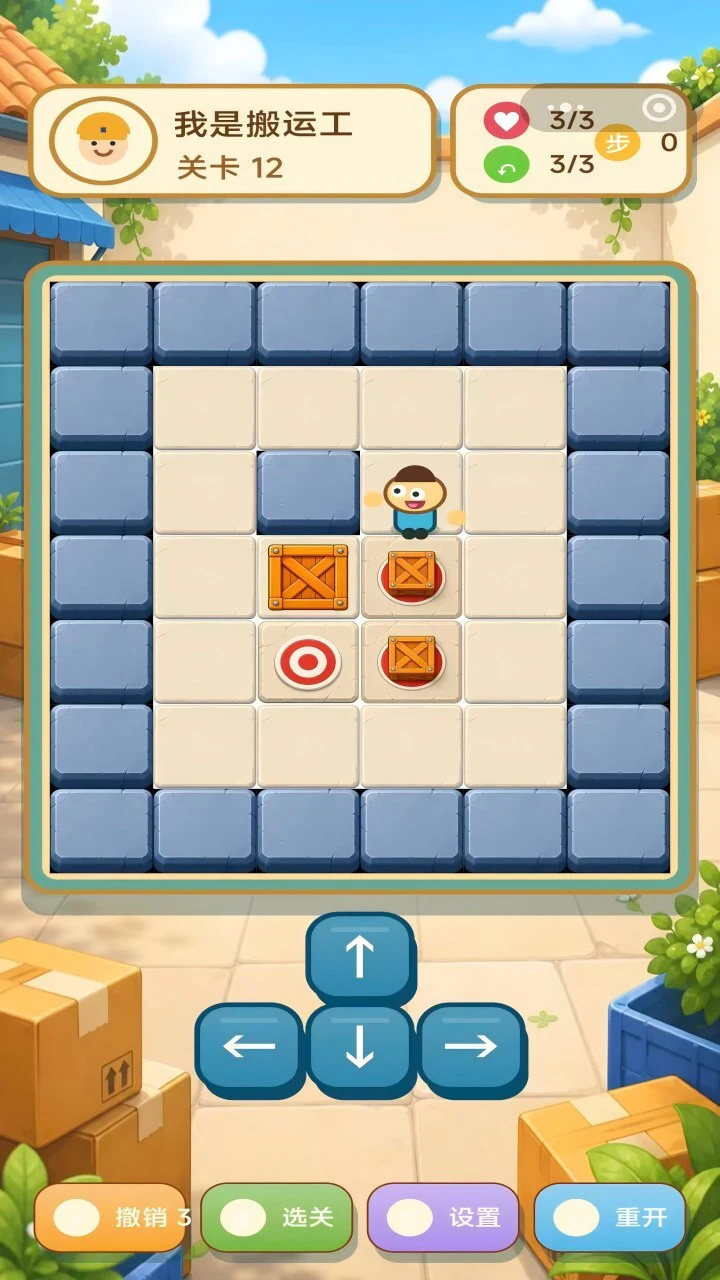Open the player avatar profile
720x1280 pixels.
coord(103,140)
